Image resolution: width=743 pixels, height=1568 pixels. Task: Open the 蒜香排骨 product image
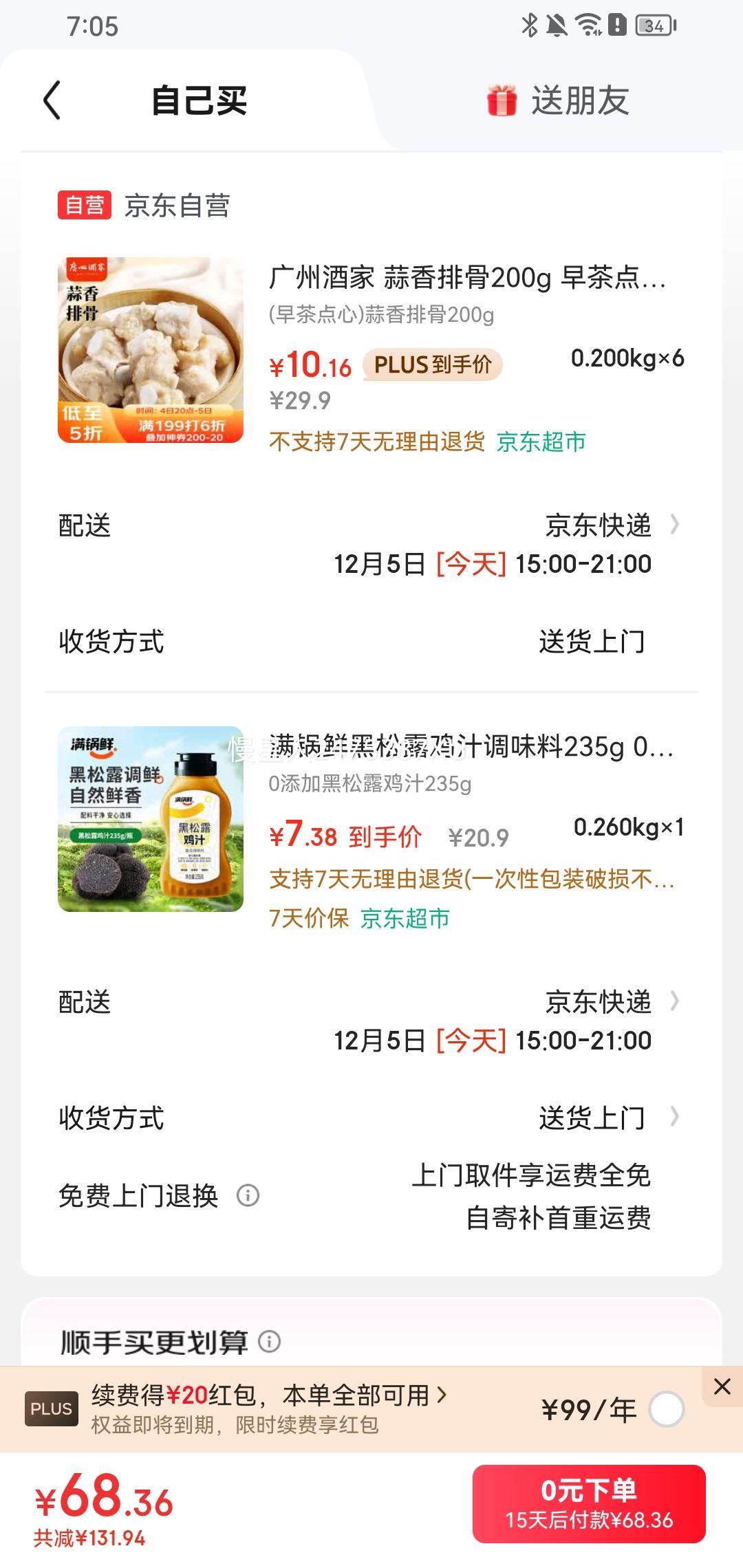click(x=151, y=350)
